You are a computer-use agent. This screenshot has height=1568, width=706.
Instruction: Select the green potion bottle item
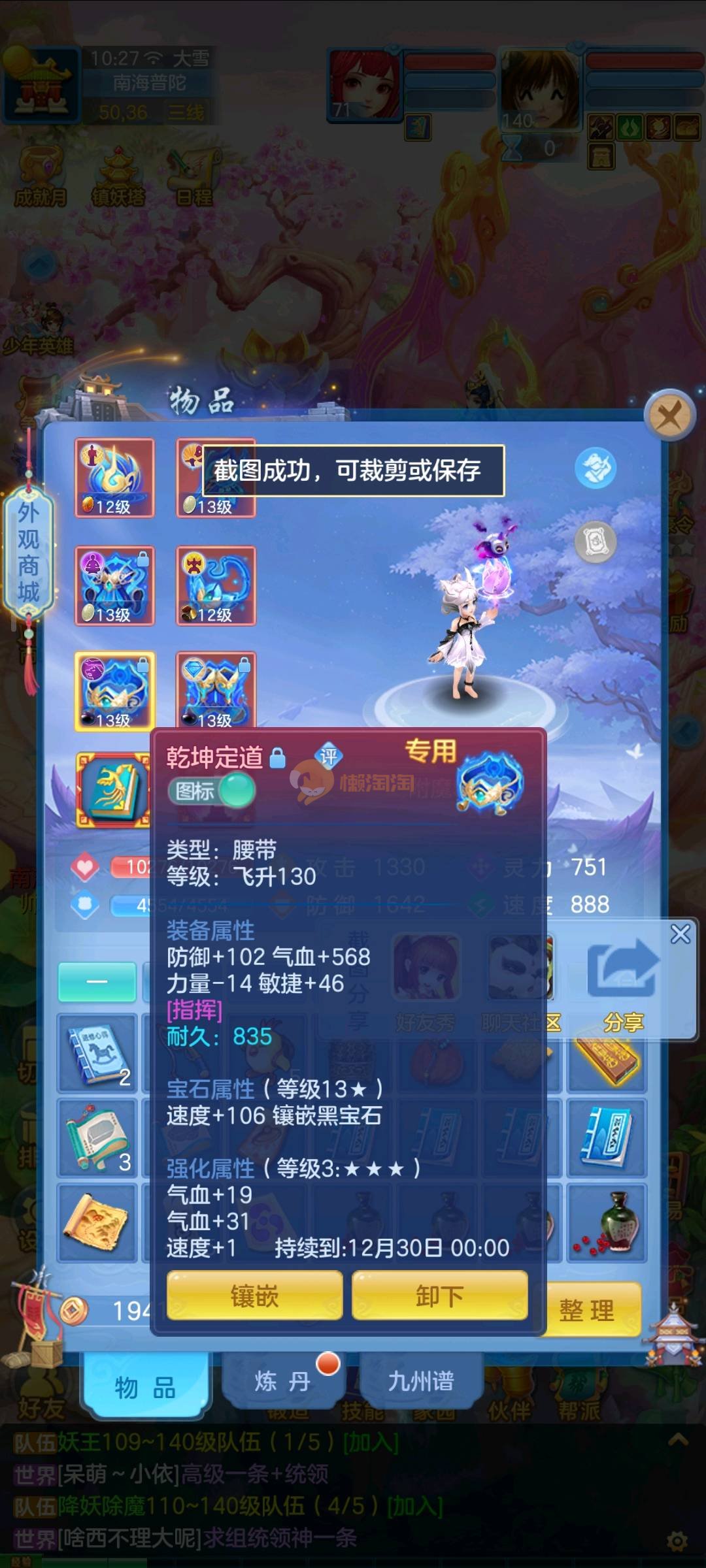click(607, 1222)
